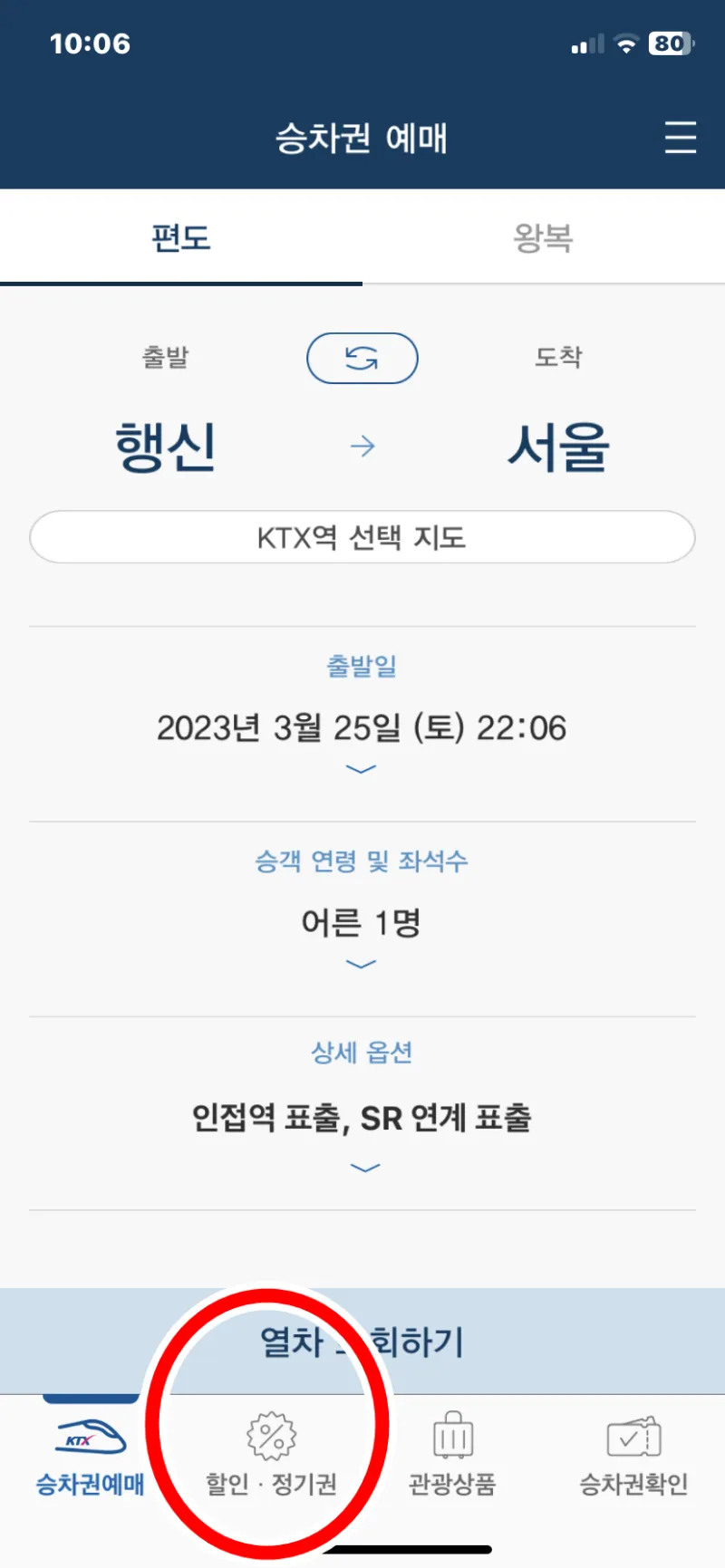Expand 승객 연령 및 좌석수 selector
Viewport: 725px width, 1568px height.
pyautogui.click(x=362, y=924)
